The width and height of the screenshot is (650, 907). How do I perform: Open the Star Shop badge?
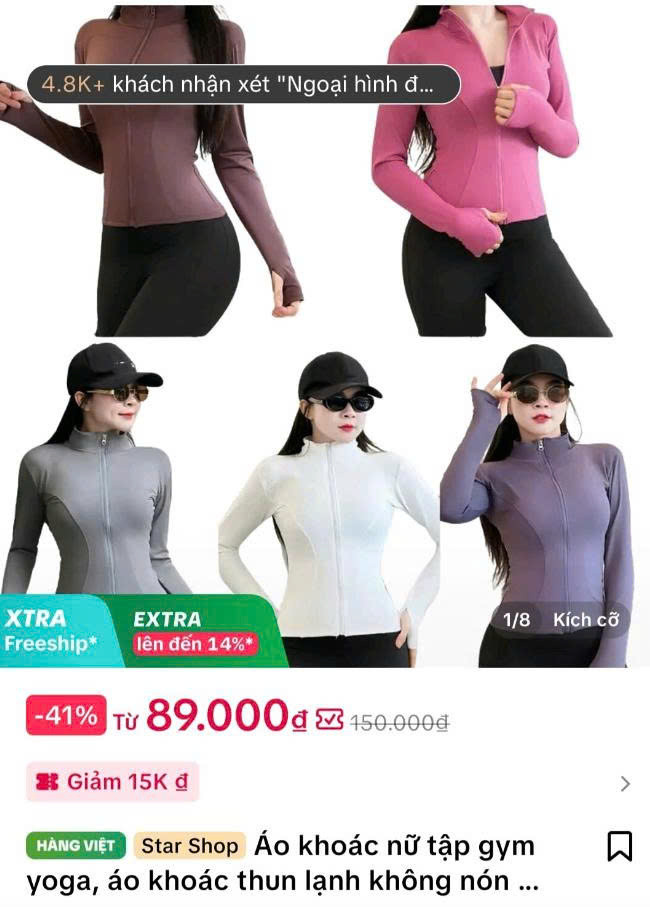point(189,846)
